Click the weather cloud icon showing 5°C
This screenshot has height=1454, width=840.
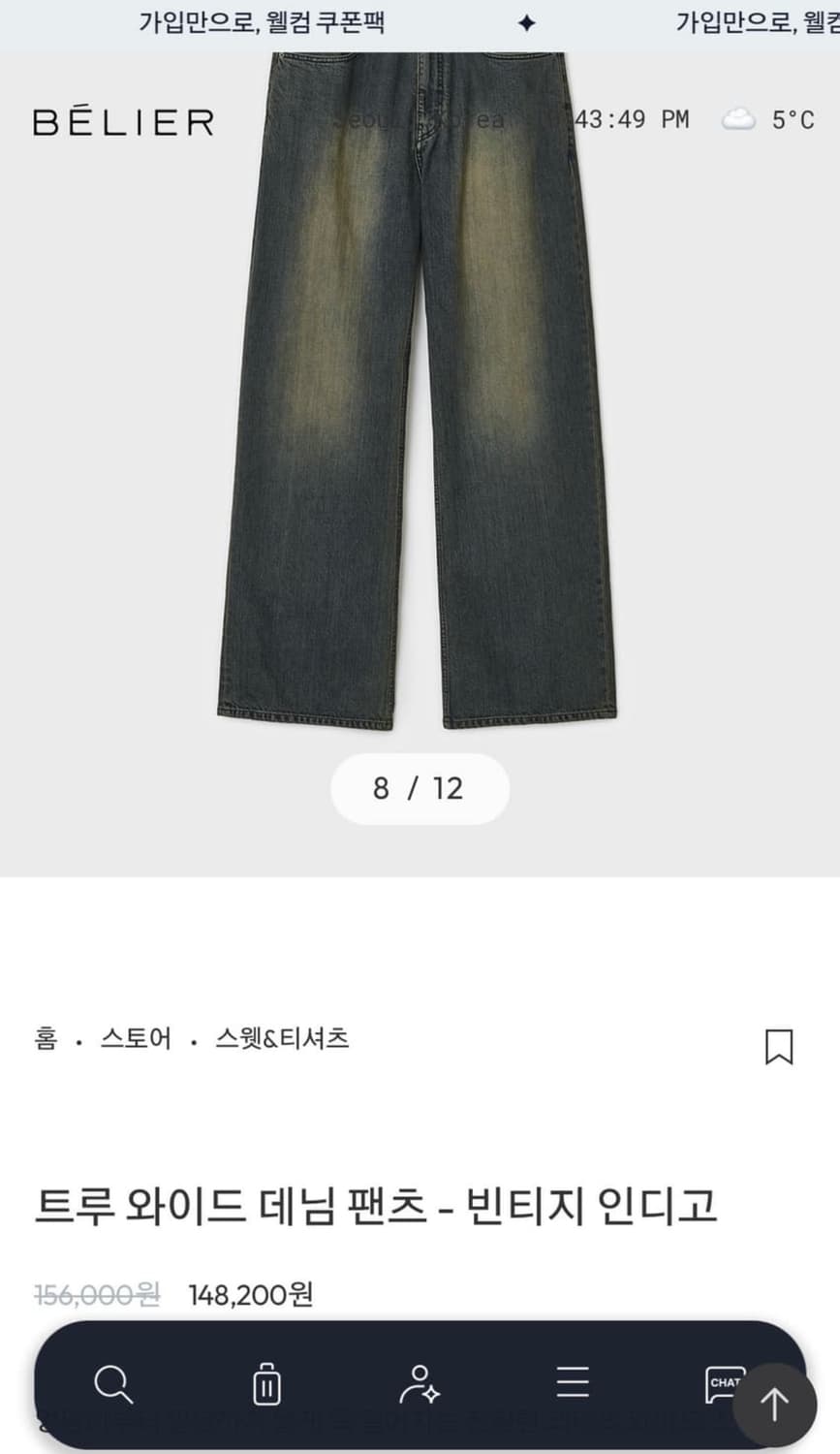point(739,119)
